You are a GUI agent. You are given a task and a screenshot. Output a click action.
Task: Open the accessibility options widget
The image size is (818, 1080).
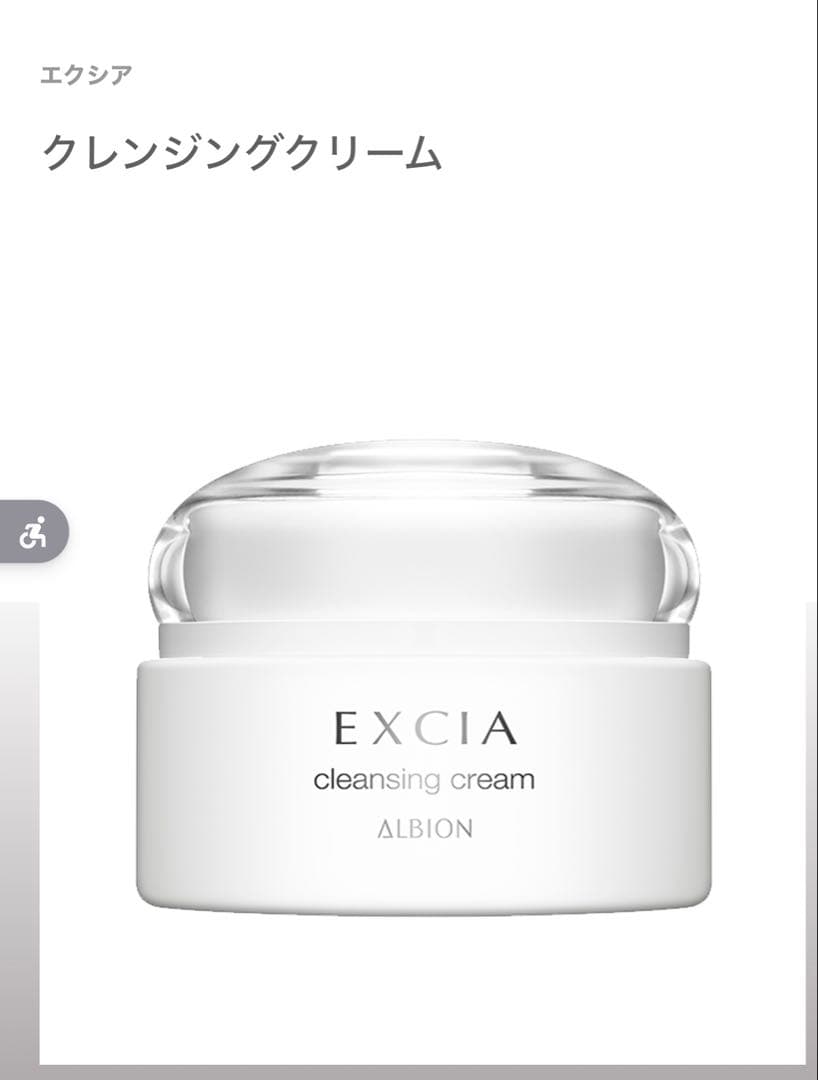pyautogui.click(x=30, y=531)
